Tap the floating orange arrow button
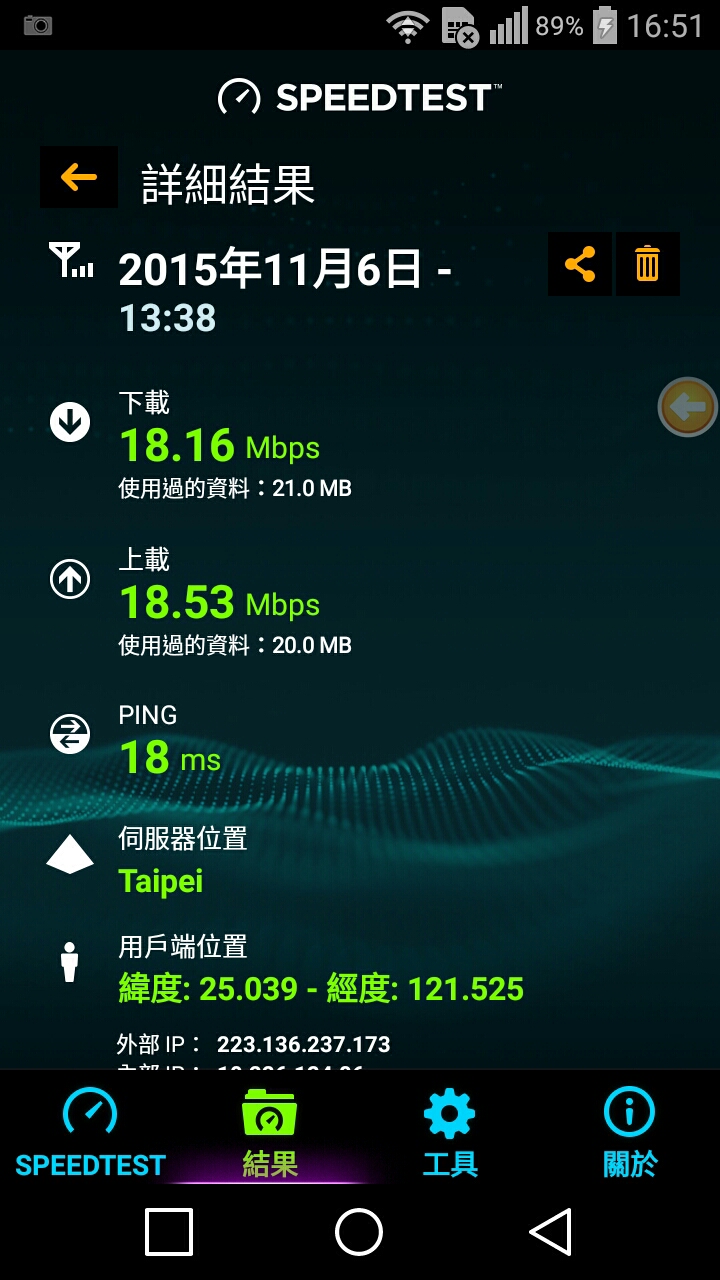Image resolution: width=720 pixels, height=1280 pixels. [688, 407]
